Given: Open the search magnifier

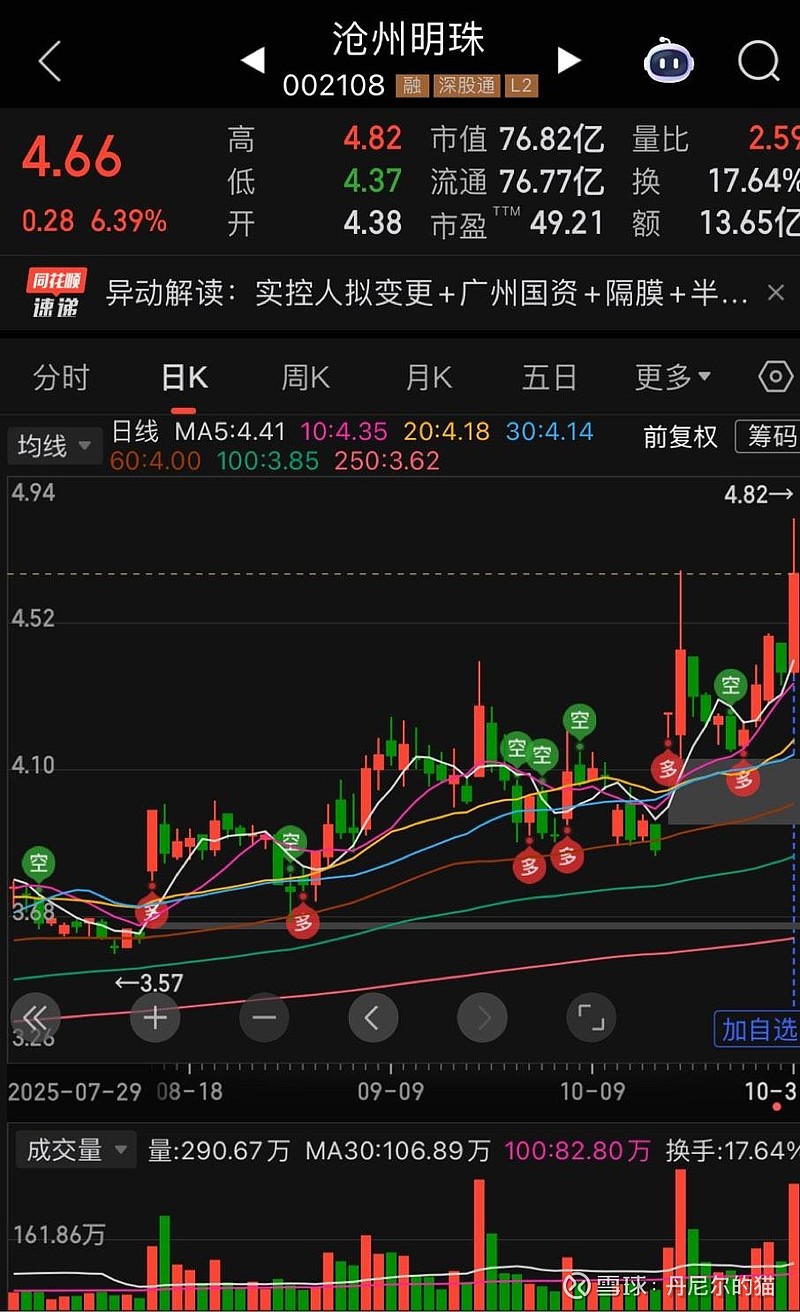Looking at the screenshot, I should 758,60.
